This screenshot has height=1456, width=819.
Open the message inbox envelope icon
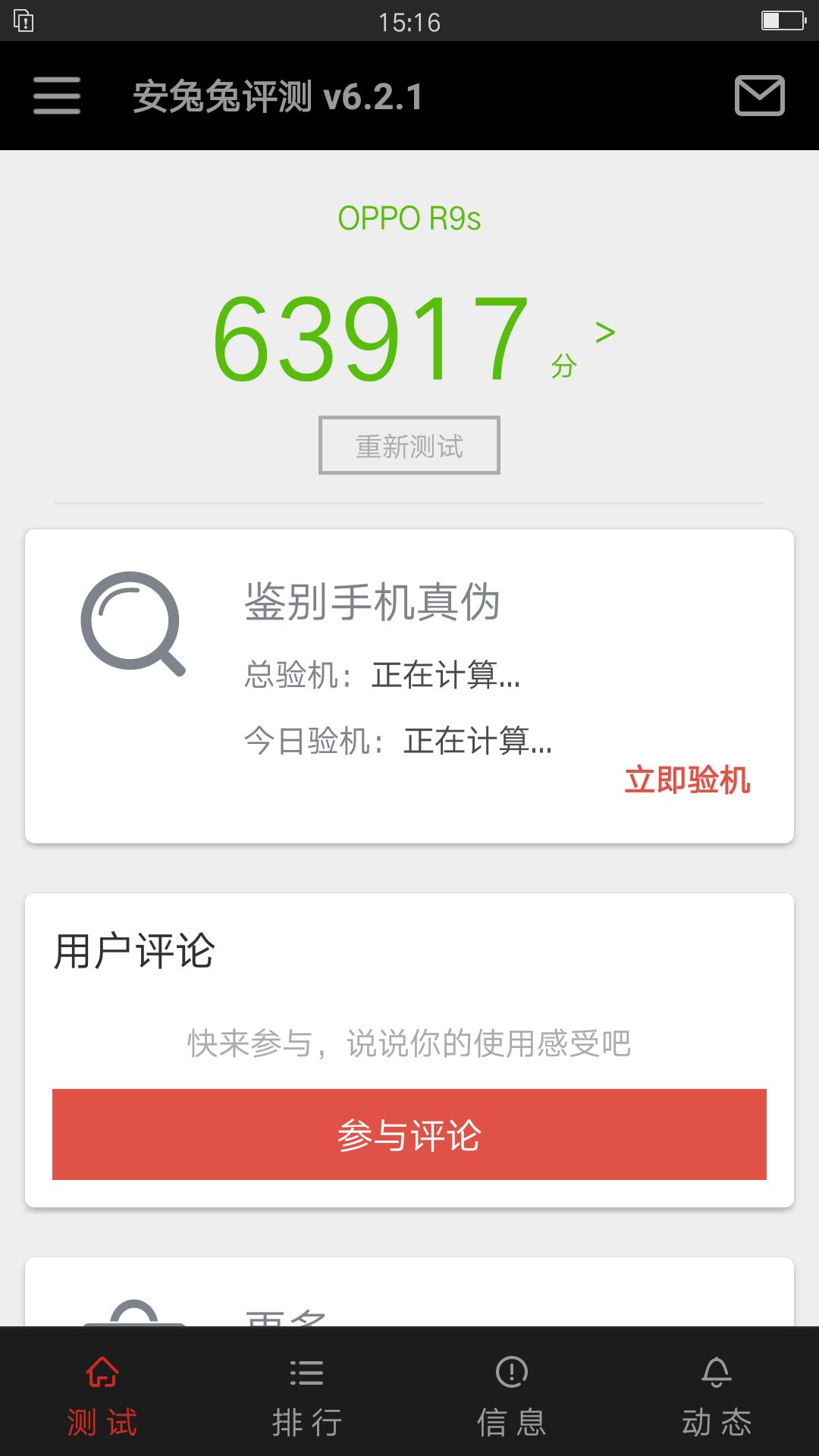click(760, 96)
